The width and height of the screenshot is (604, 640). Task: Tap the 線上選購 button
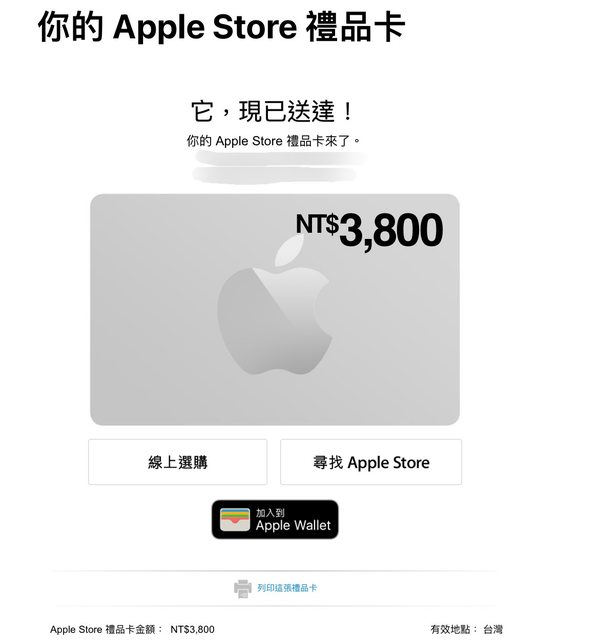[178, 462]
